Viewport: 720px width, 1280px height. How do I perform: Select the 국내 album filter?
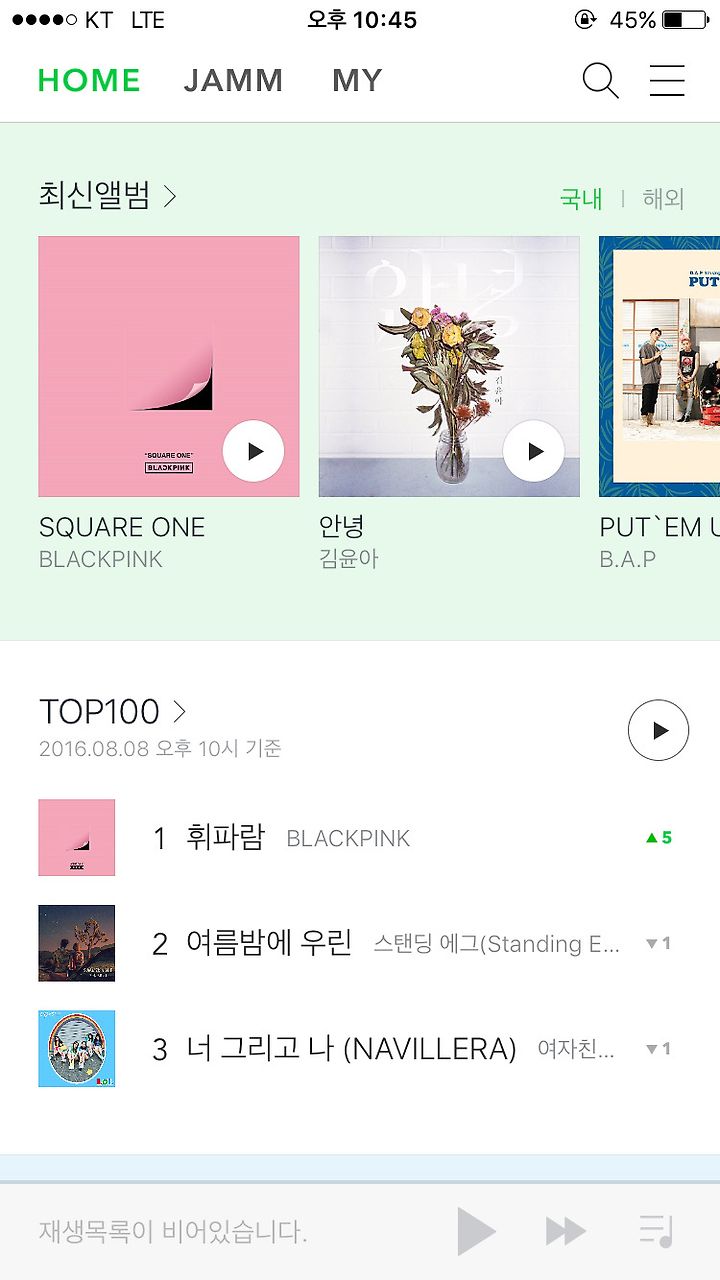[581, 198]
